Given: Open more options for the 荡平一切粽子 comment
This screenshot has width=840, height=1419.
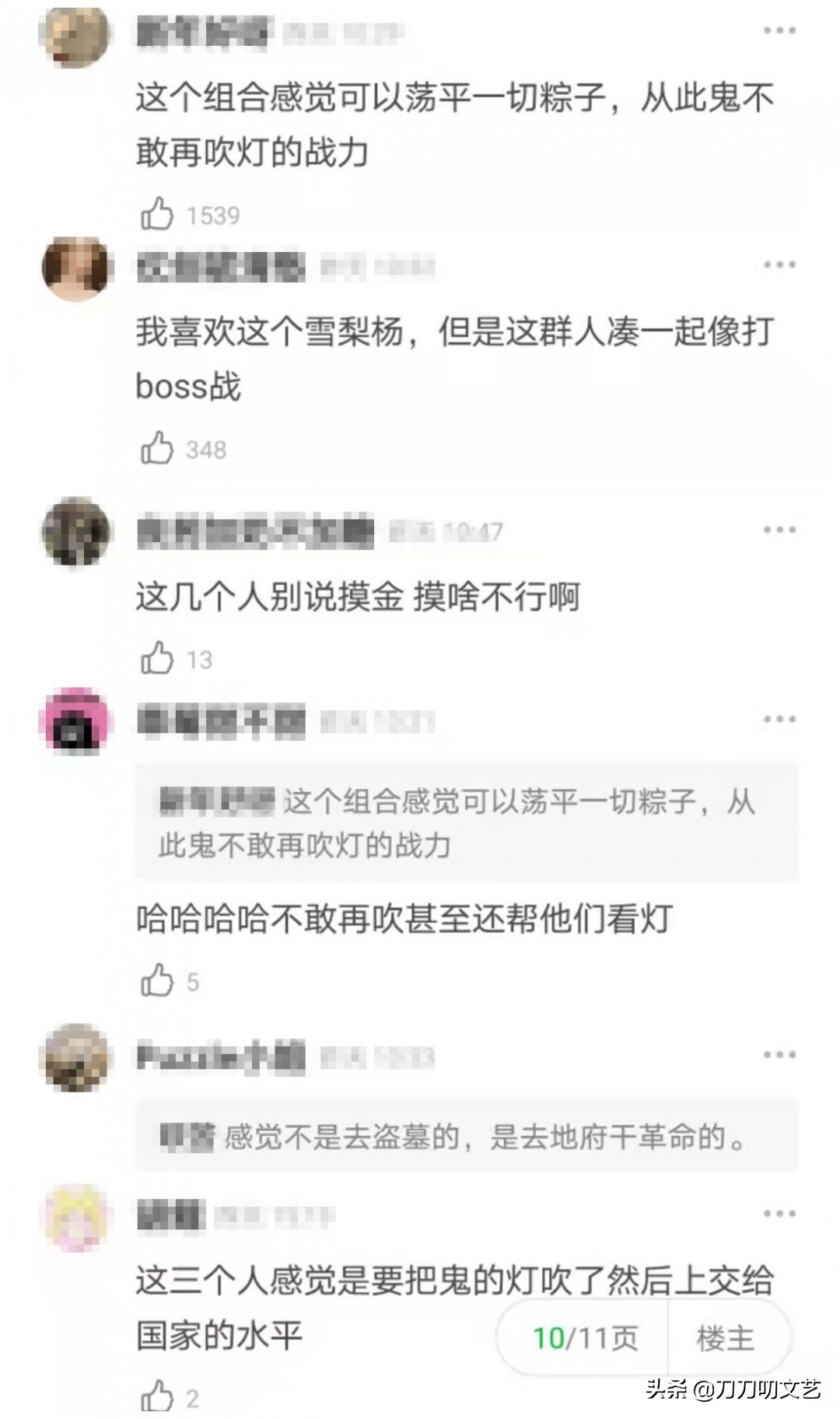Looking at the screenshot, I should 779,31.
